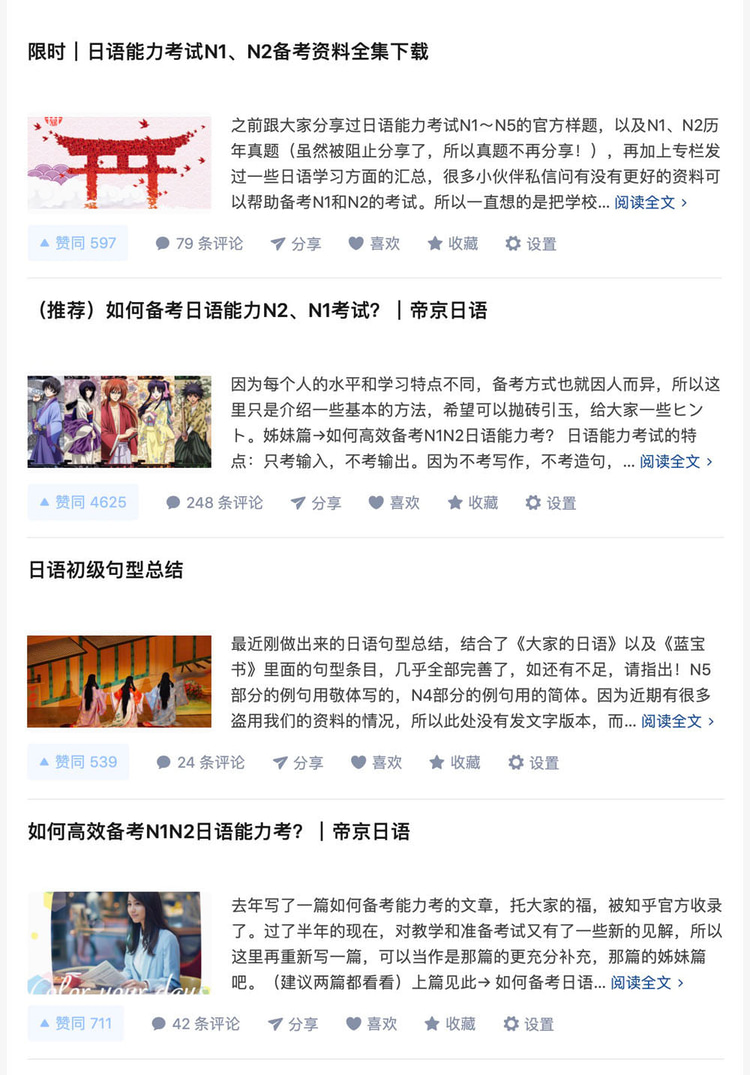Upvote 日语初级句型总结 (赞同 539)

[77, 762]
